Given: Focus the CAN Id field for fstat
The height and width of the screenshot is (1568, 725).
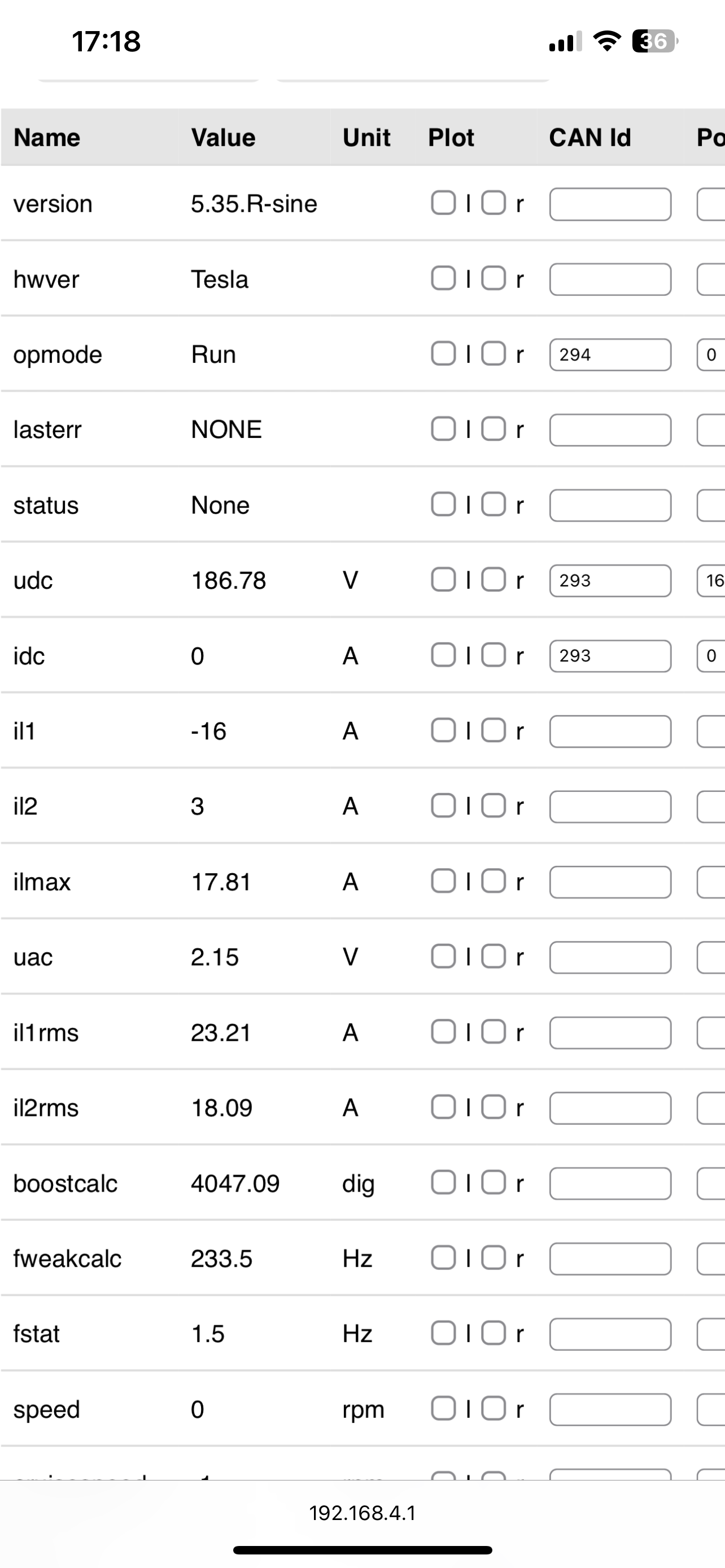Looking at the screenshot, I should [x=610, y=1334].
